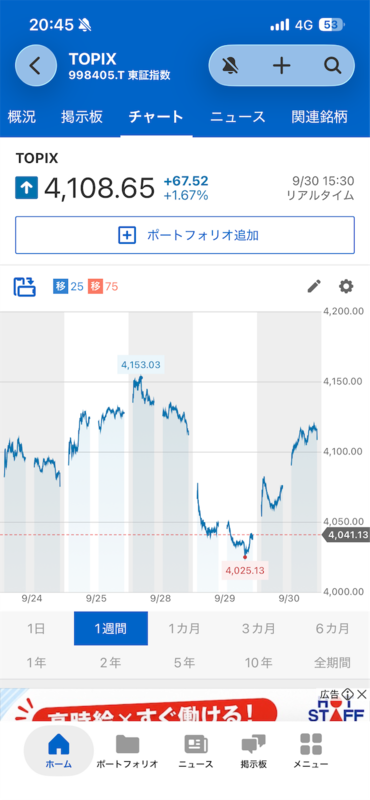Open the メニュー tab in bottom bar
Image resolution: width=370 pixels, height=800 pixels.
[x=311, y=752]
